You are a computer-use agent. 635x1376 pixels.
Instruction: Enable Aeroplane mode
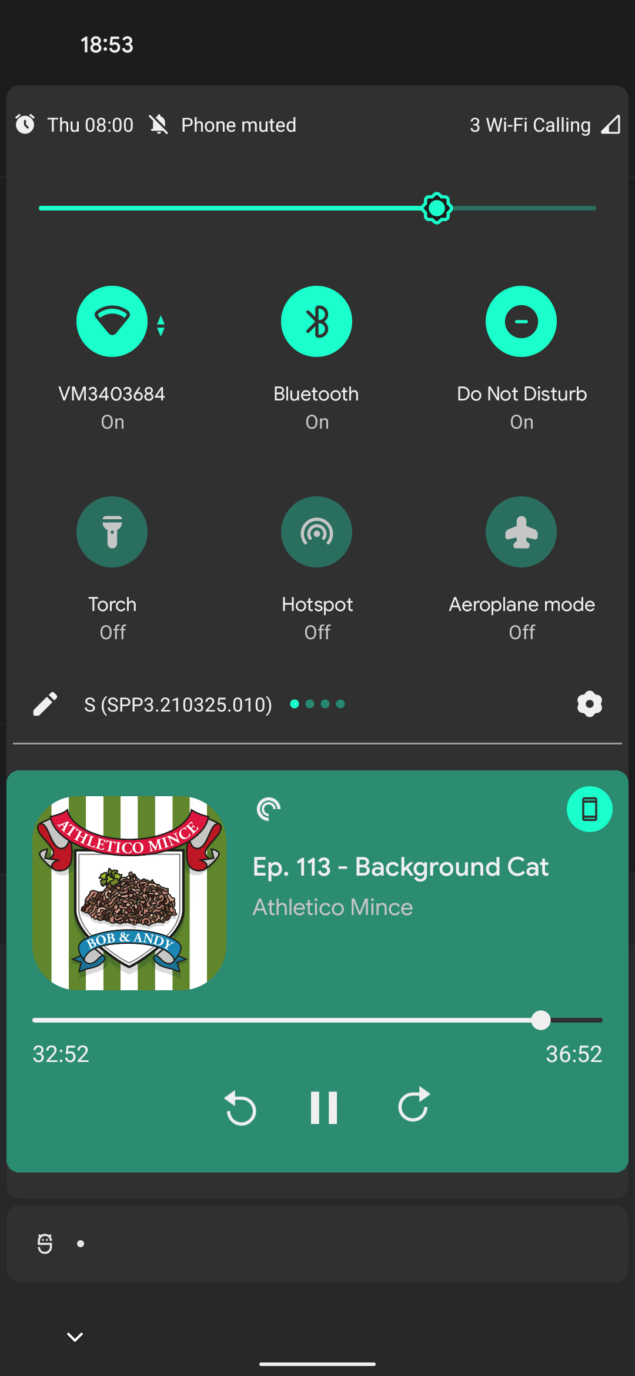521,532
